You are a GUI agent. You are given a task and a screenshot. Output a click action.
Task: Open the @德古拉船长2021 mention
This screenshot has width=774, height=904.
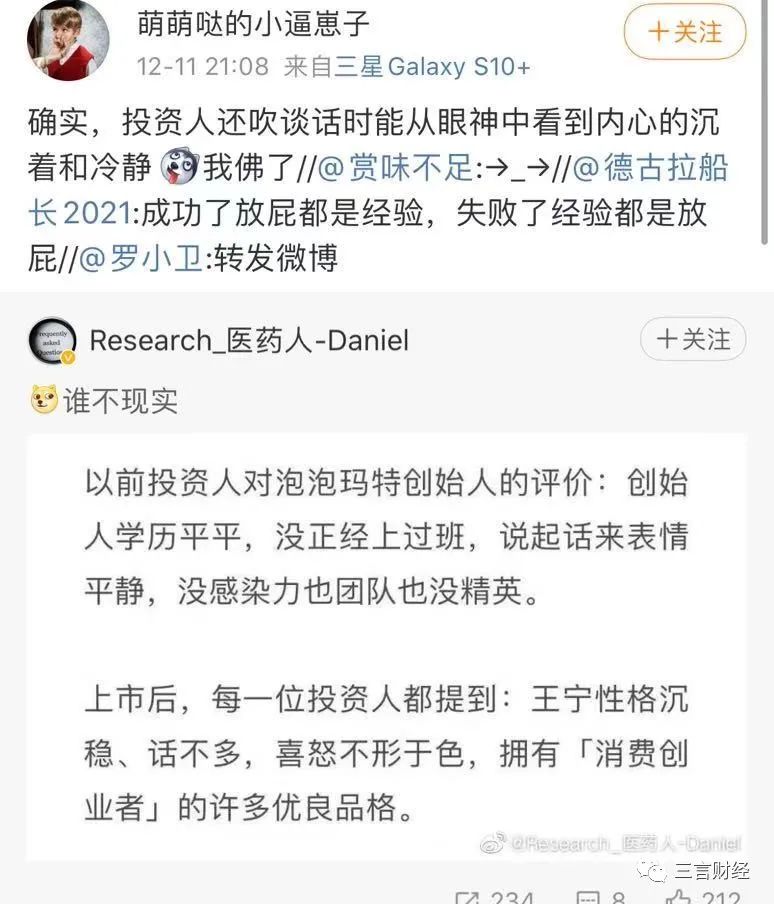[652, 169]
